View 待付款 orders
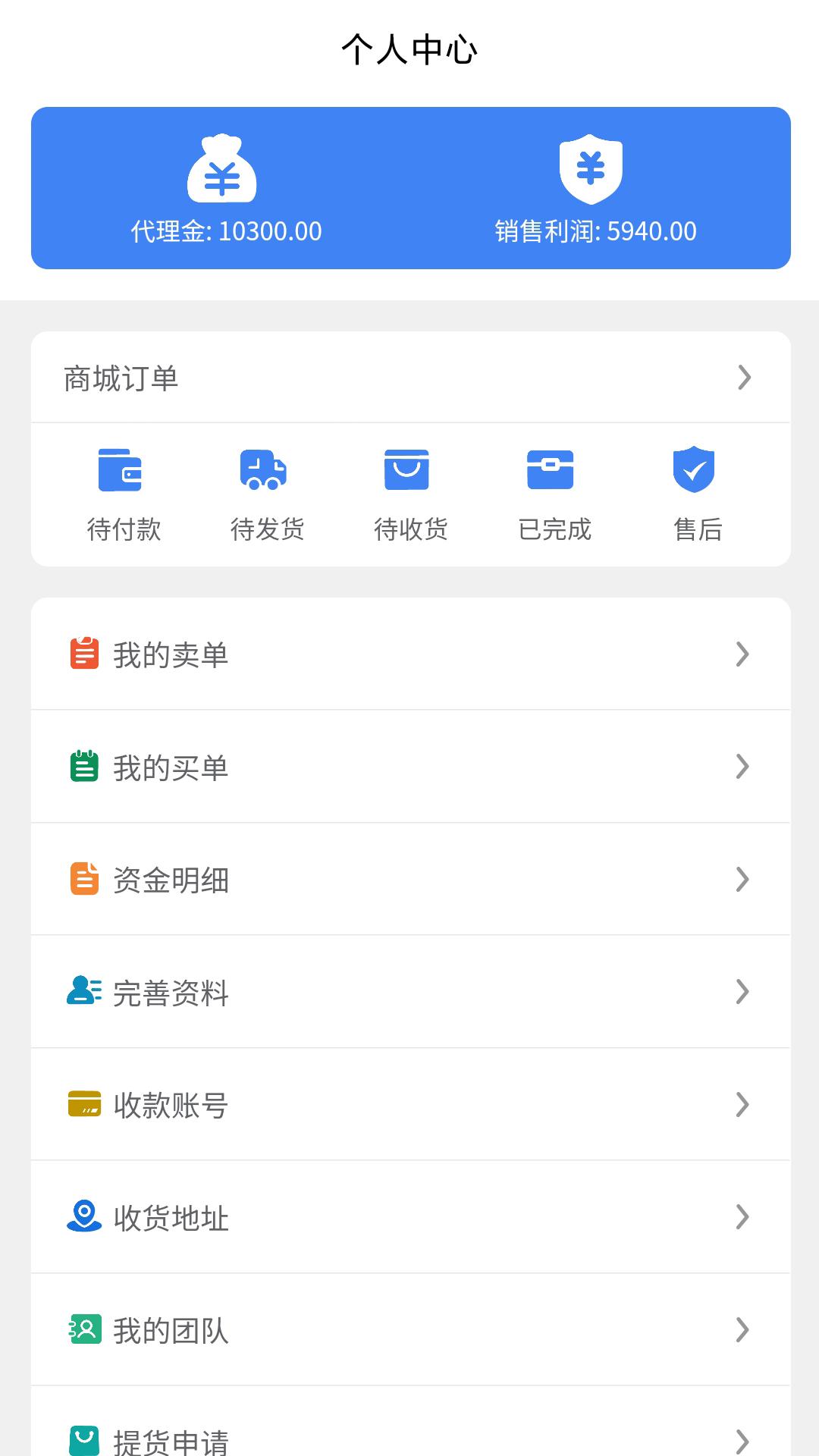This screenshot has height=1456, width=819. point(124,494)
